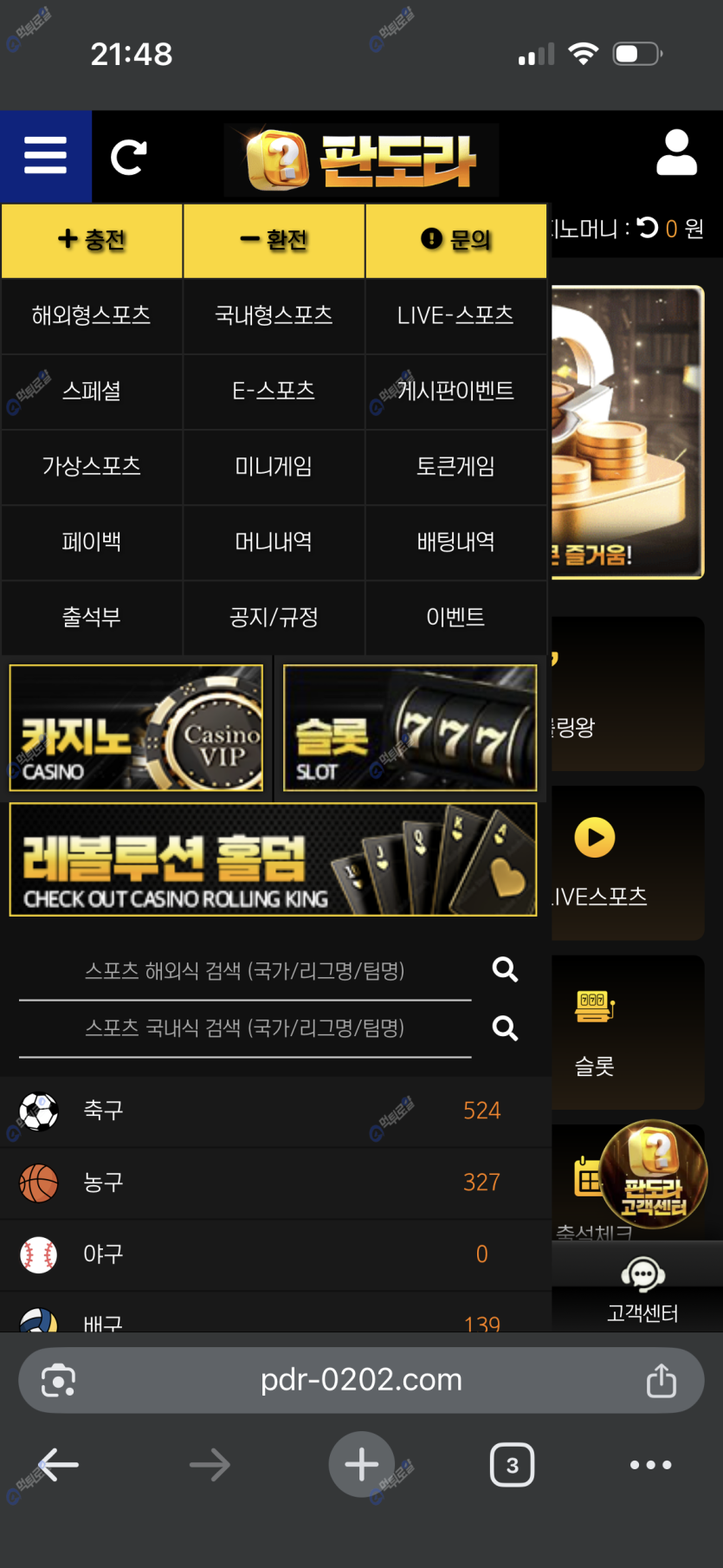Open the 카지노 CASINO banner

point(136,728)
